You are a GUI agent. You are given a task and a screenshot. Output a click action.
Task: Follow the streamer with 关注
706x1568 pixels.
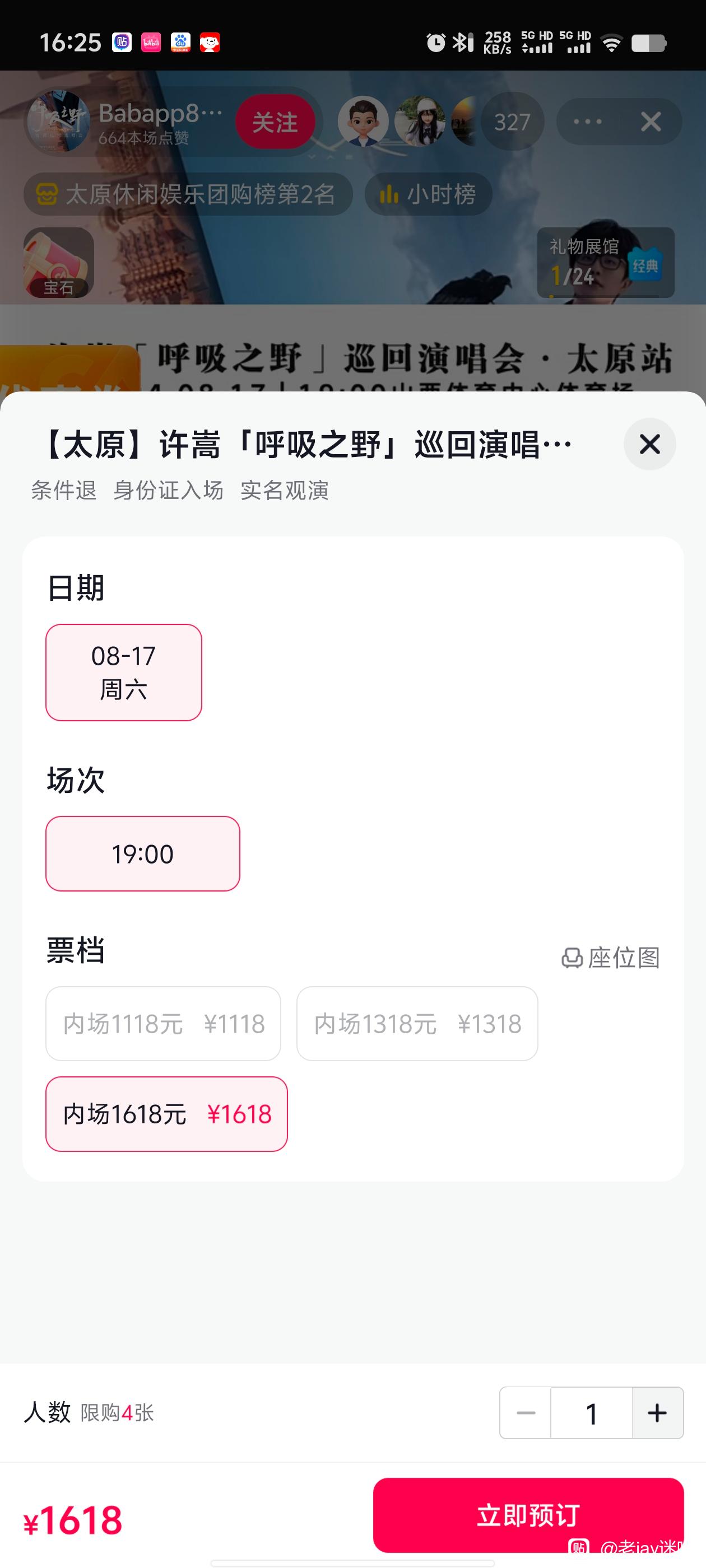[x=275, y=122]
